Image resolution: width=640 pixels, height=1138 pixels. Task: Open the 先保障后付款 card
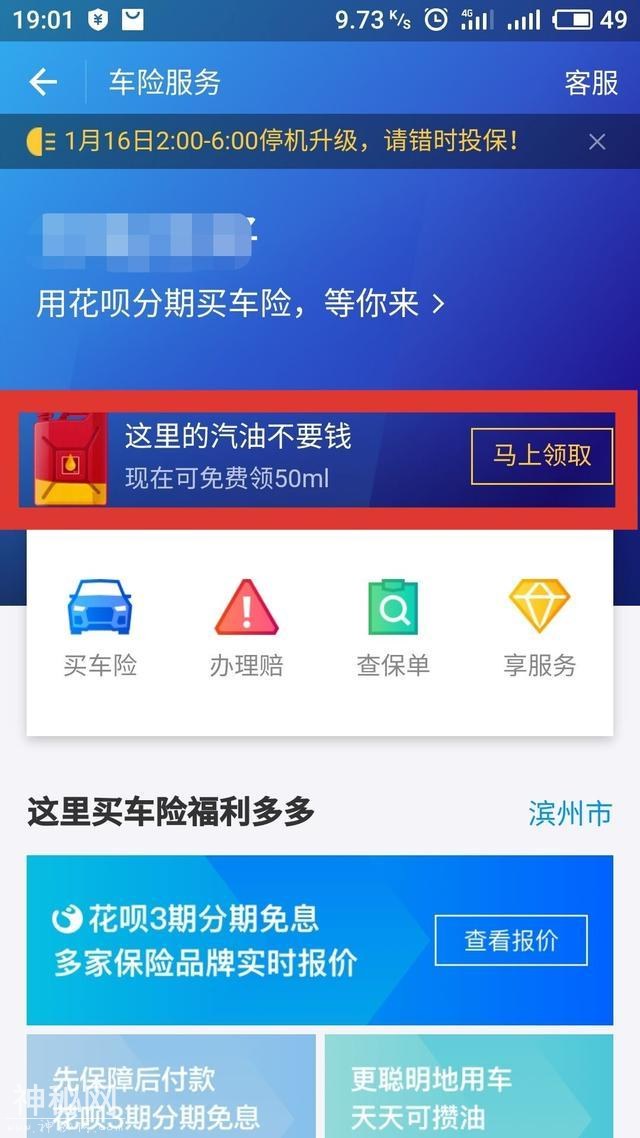(x=170, y=1088)
